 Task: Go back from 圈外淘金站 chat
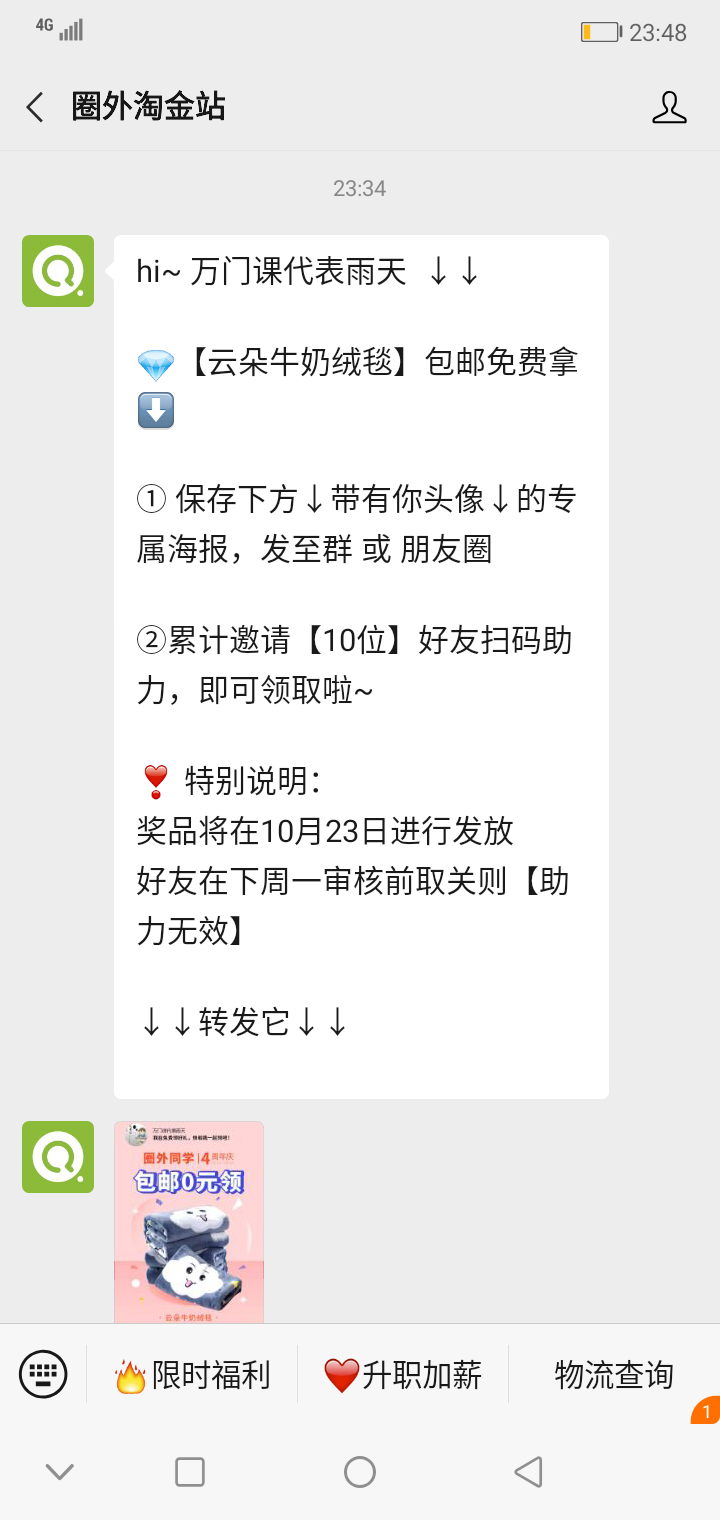point(36,107)
